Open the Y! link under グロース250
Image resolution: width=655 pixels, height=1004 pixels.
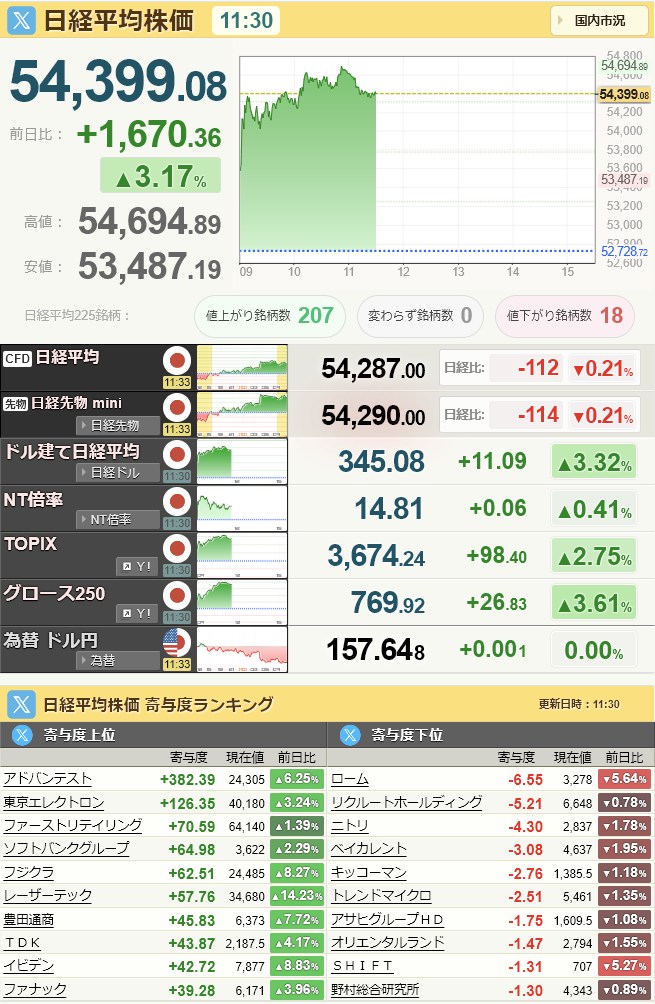138,613
